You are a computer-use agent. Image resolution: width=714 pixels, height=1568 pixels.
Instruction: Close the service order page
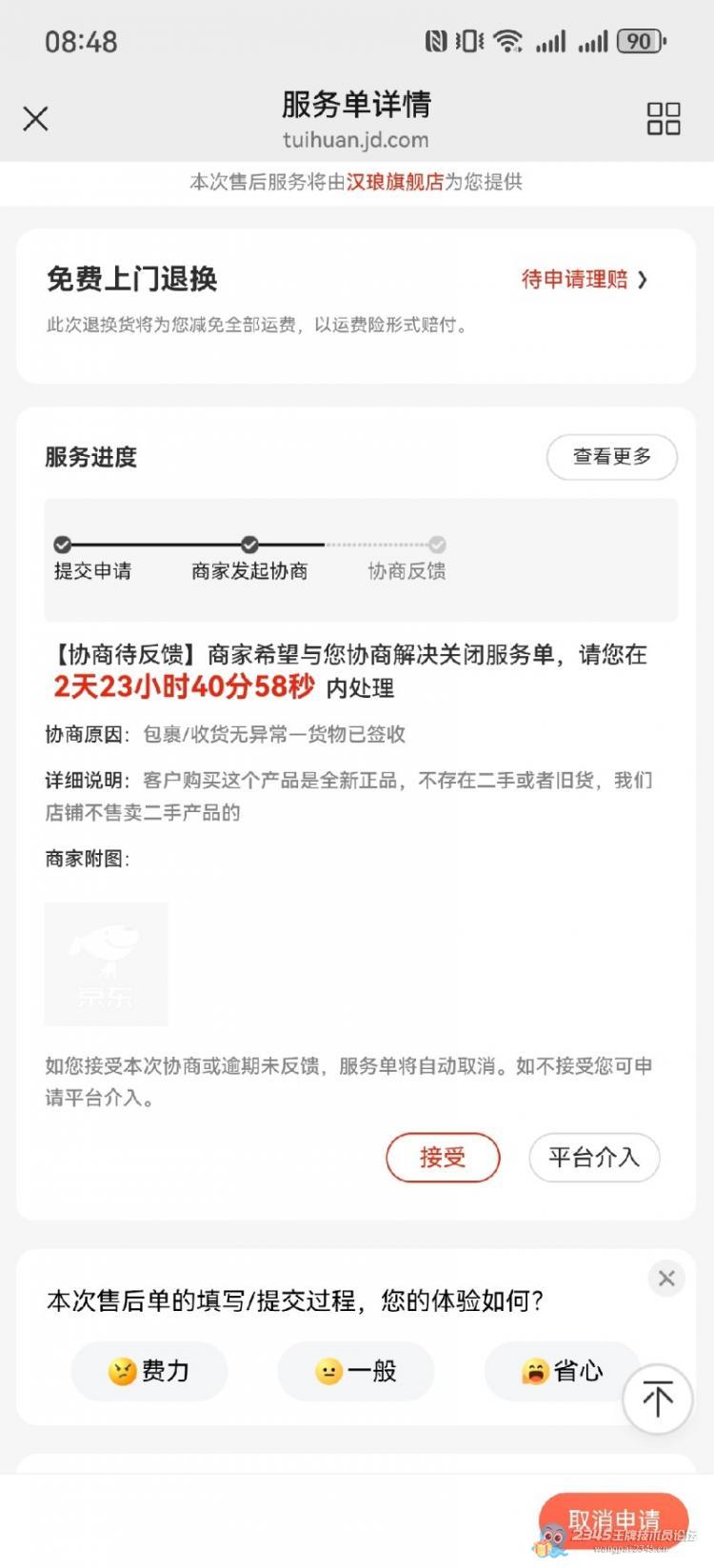[35, 119]
